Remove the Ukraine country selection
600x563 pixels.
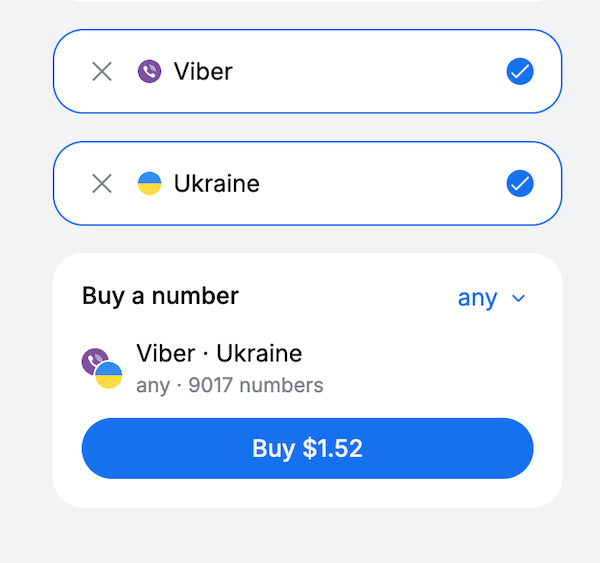coord(102,183)
